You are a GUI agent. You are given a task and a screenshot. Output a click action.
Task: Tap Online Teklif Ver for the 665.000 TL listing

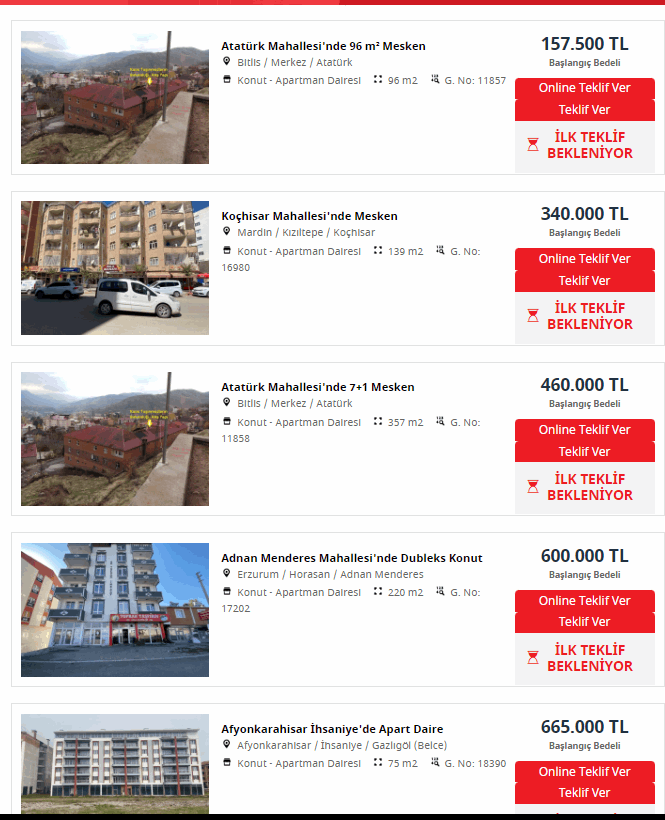584,772
